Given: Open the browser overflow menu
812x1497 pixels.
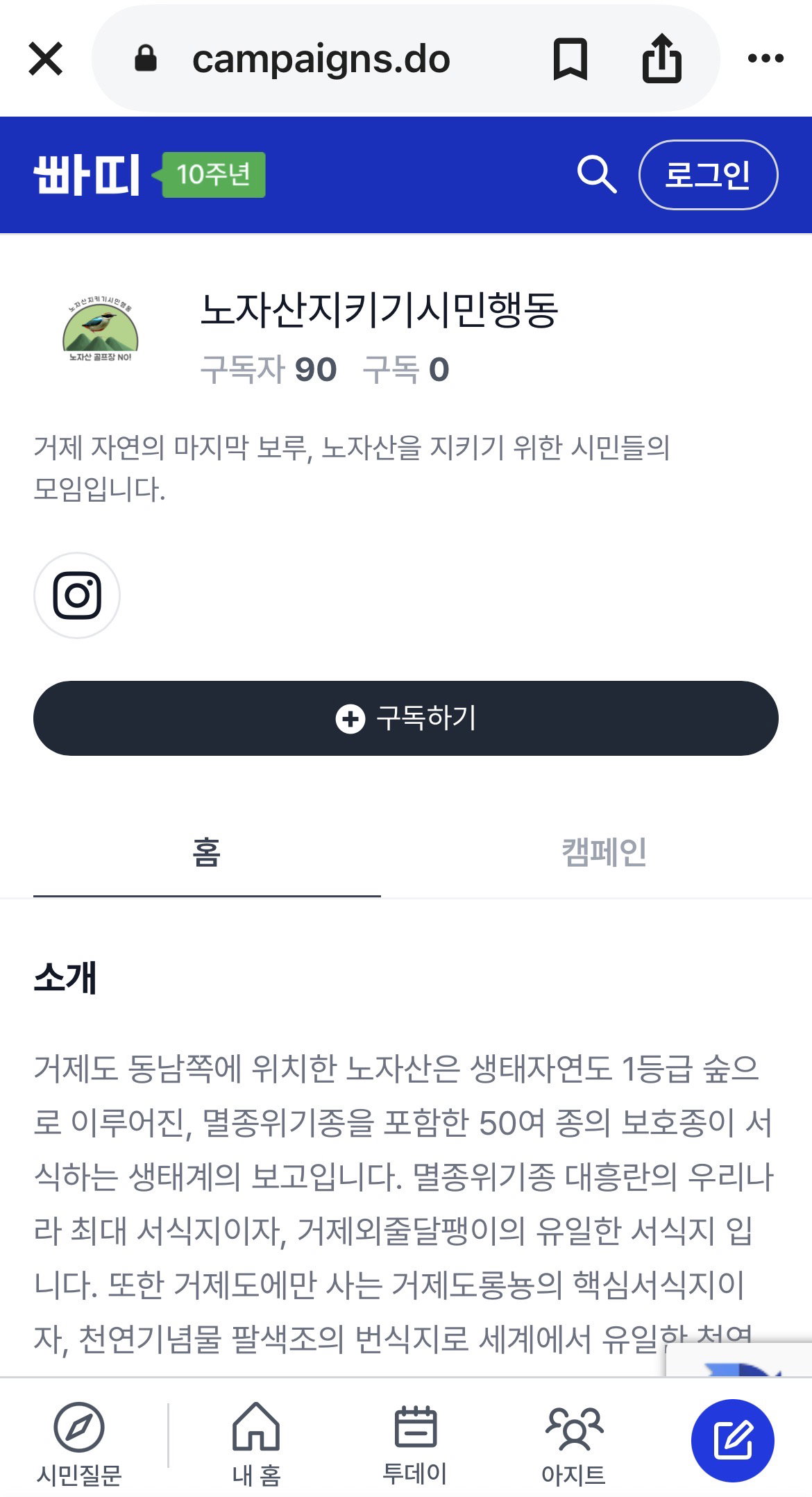Looking at the screenshot, I should (x=766, y=58).
